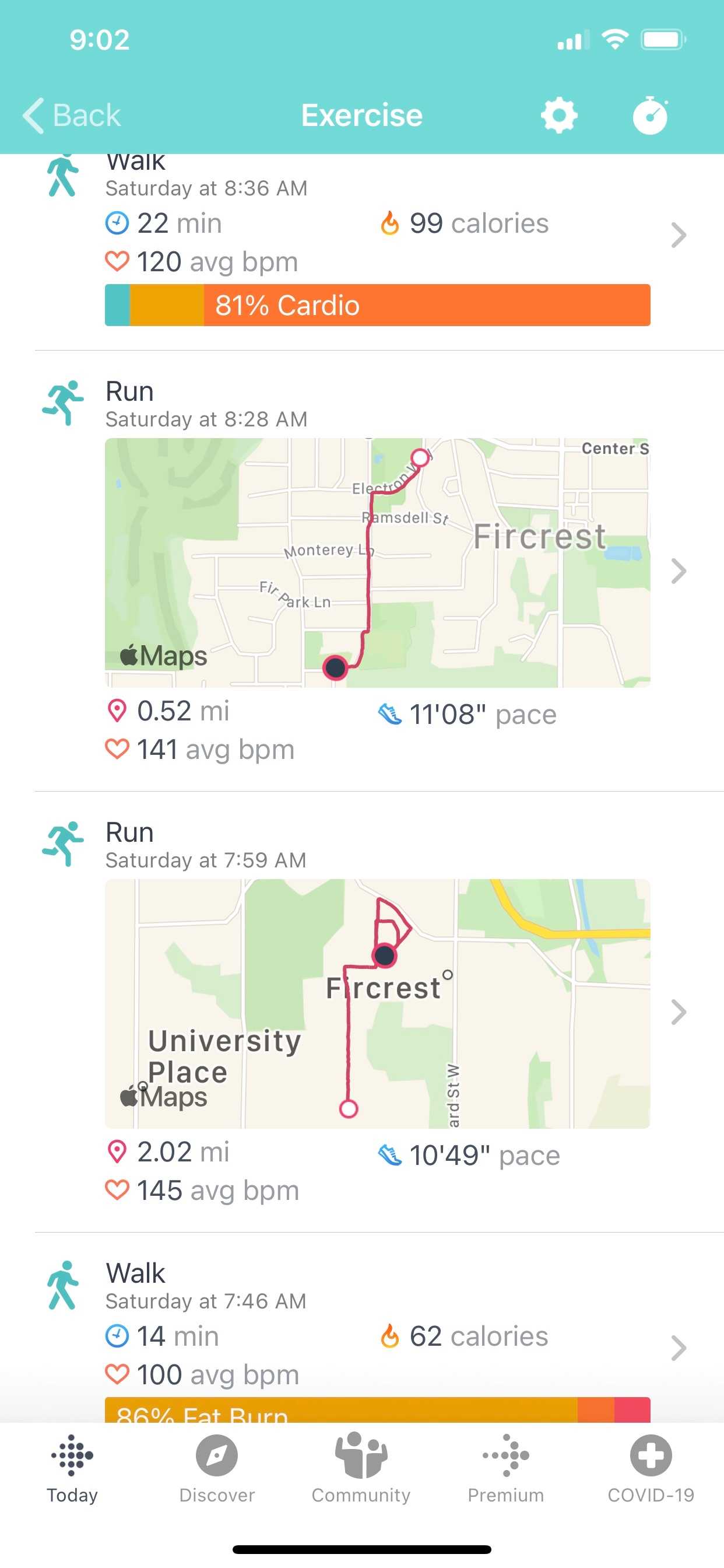
Task: View the 2.02 mi run map
Action: tap(377, 1003)
